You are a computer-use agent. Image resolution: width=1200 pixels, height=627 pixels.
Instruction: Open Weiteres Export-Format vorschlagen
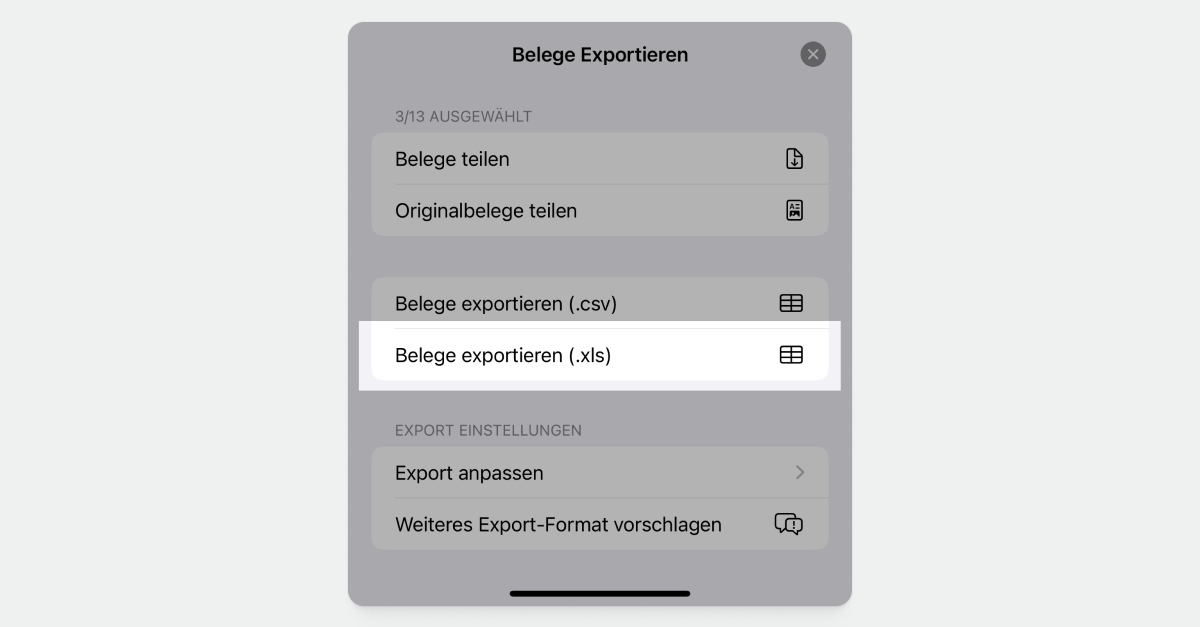tap(599, 525)
